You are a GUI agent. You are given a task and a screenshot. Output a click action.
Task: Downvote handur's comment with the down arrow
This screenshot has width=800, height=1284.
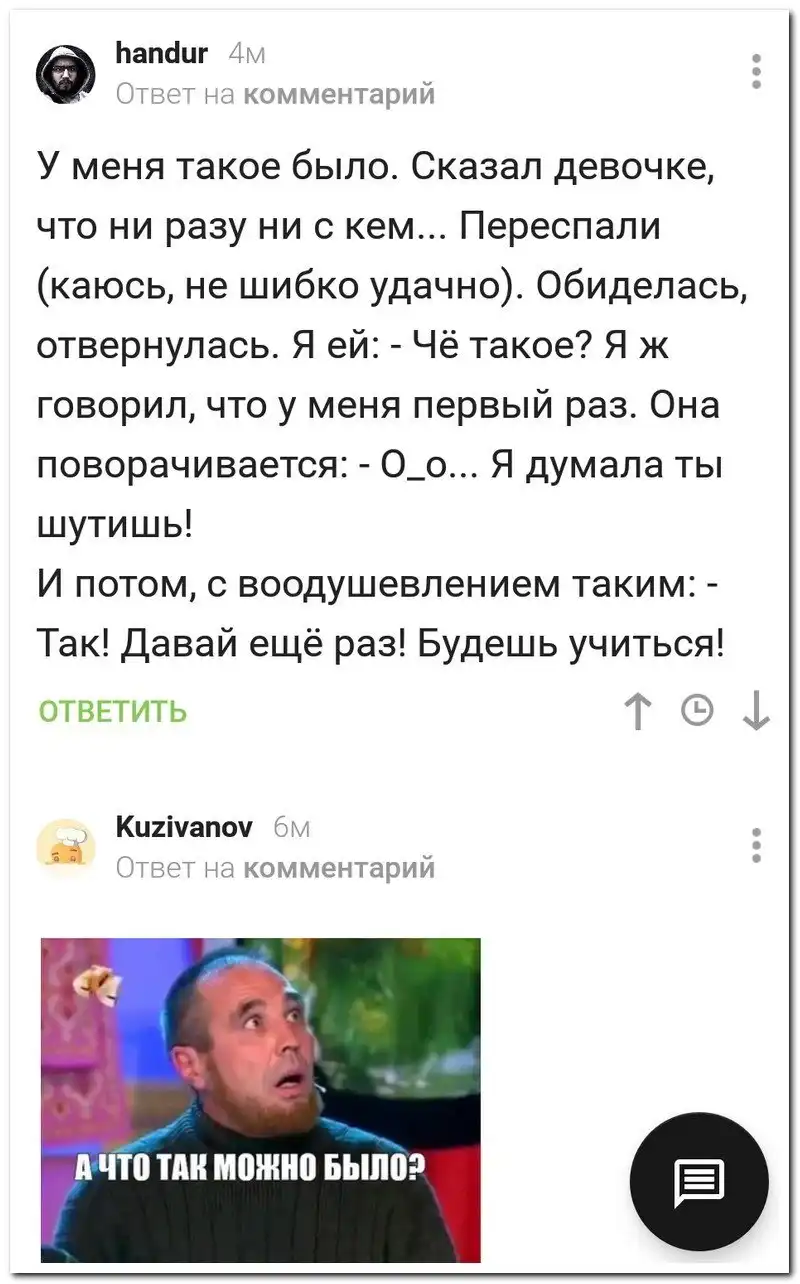(x=758, y=712)
